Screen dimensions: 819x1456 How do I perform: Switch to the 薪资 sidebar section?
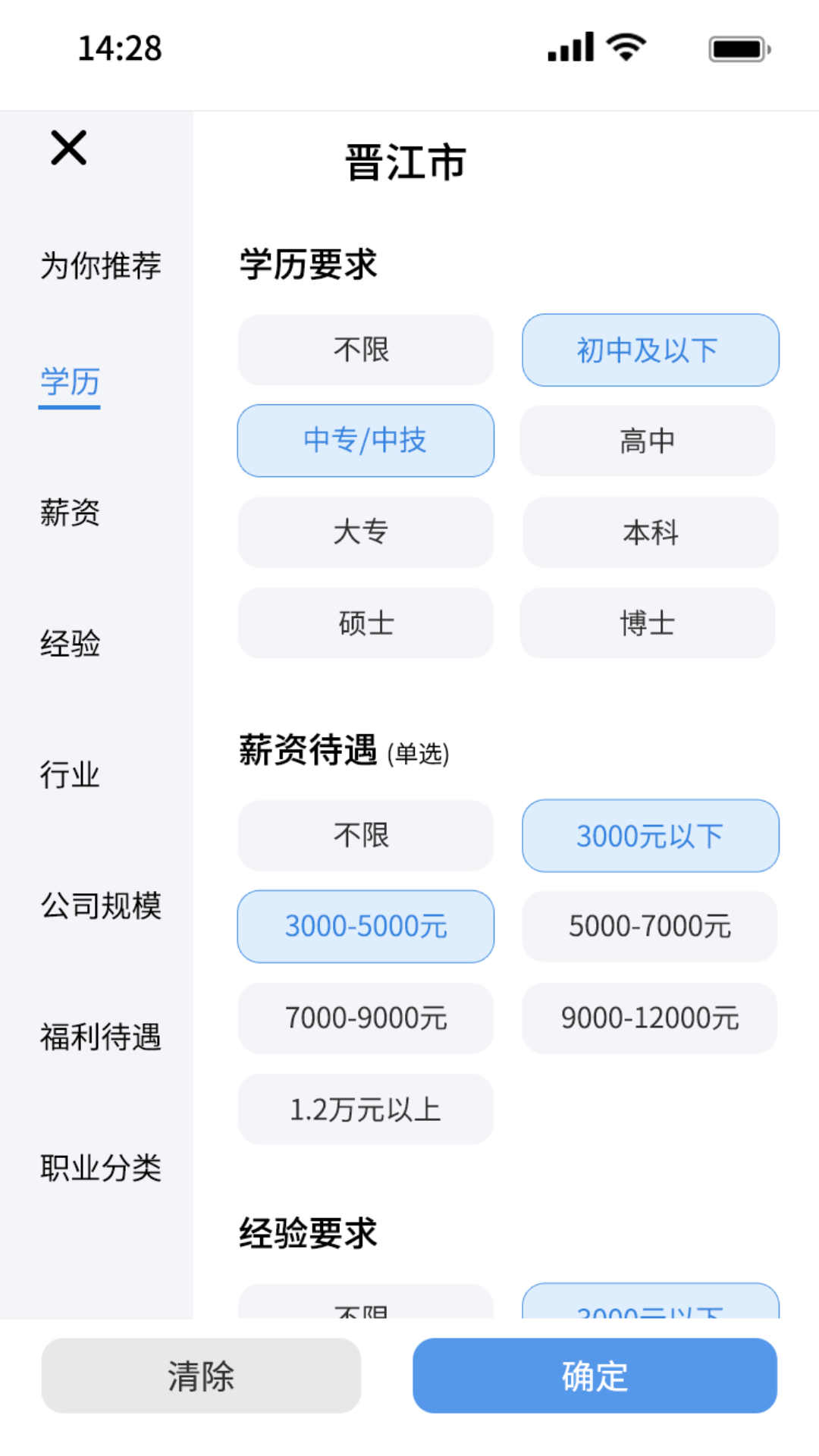click(x=70, y=516)
